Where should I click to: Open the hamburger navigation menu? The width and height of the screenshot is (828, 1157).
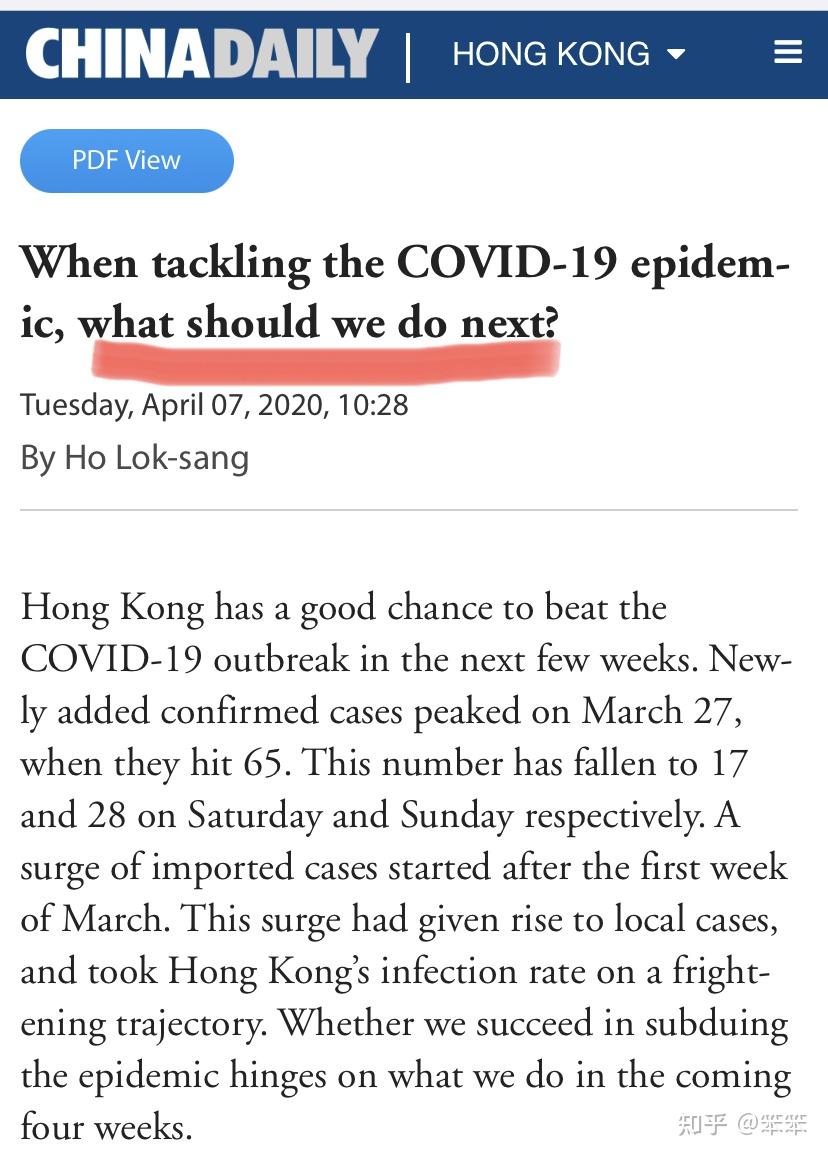(x=788, y=53)
